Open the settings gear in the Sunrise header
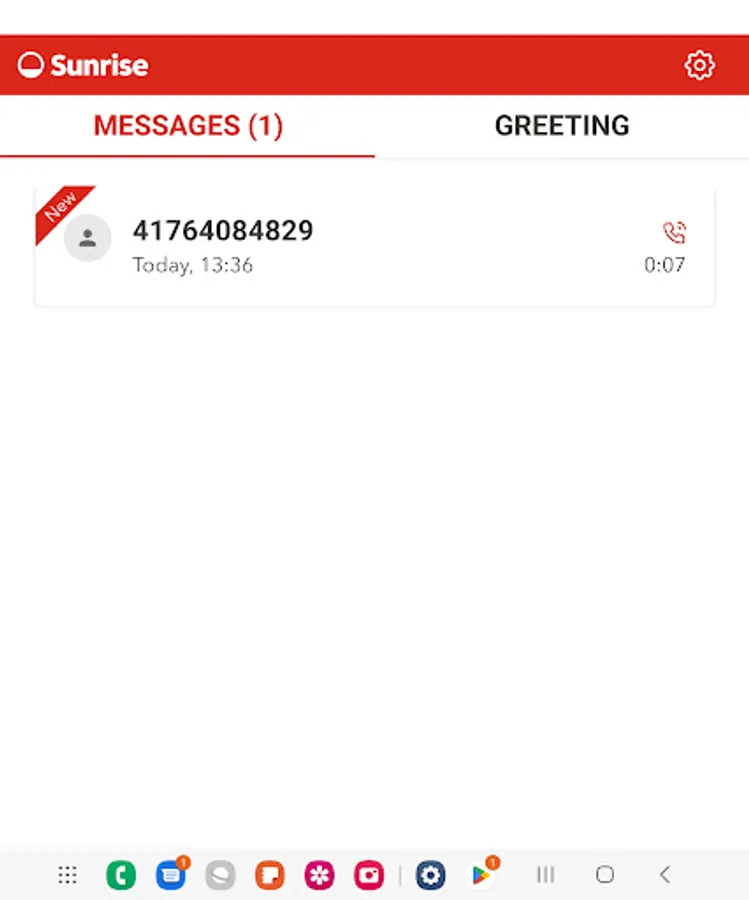Image resolution: width=749 pixels, height=900 pixels. tap(699, 66)
